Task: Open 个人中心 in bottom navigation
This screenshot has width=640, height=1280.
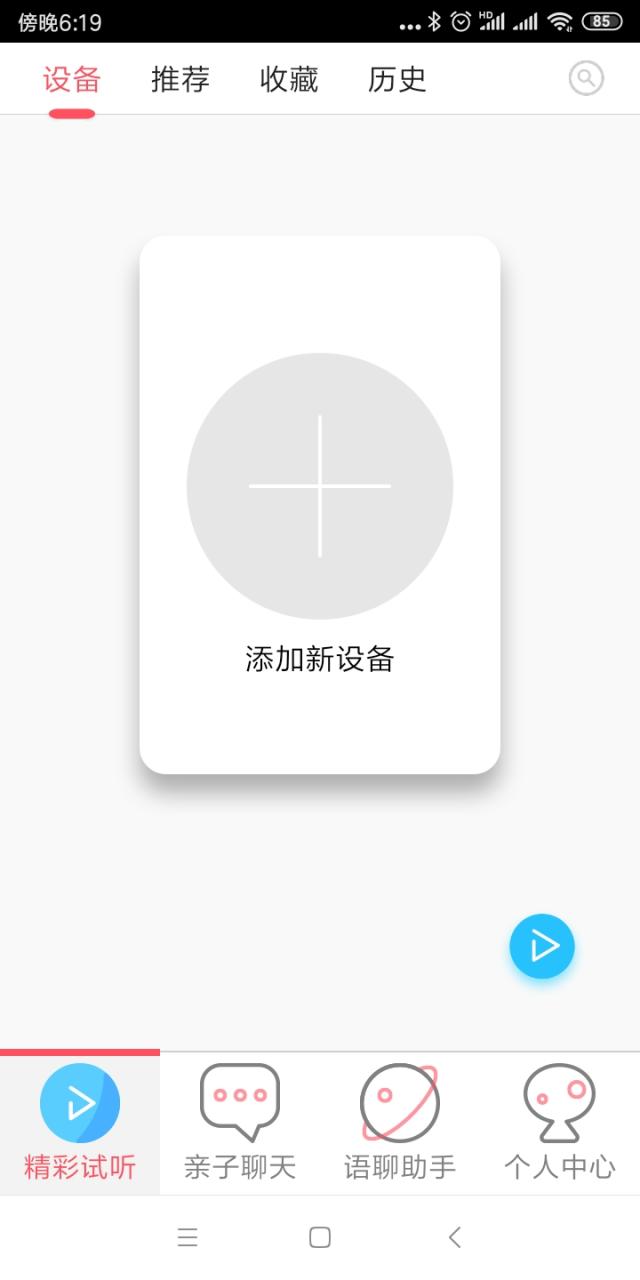Action: click(560, 1123)
